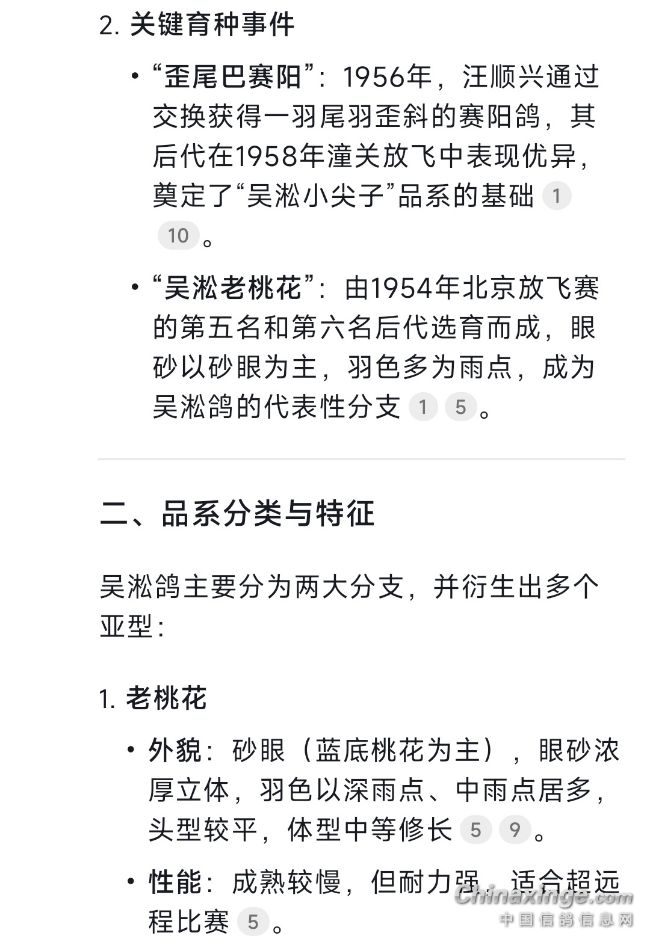Open citation 9 after 体型中等修长
Screen dimensions: 650x945
coord(514,829)
